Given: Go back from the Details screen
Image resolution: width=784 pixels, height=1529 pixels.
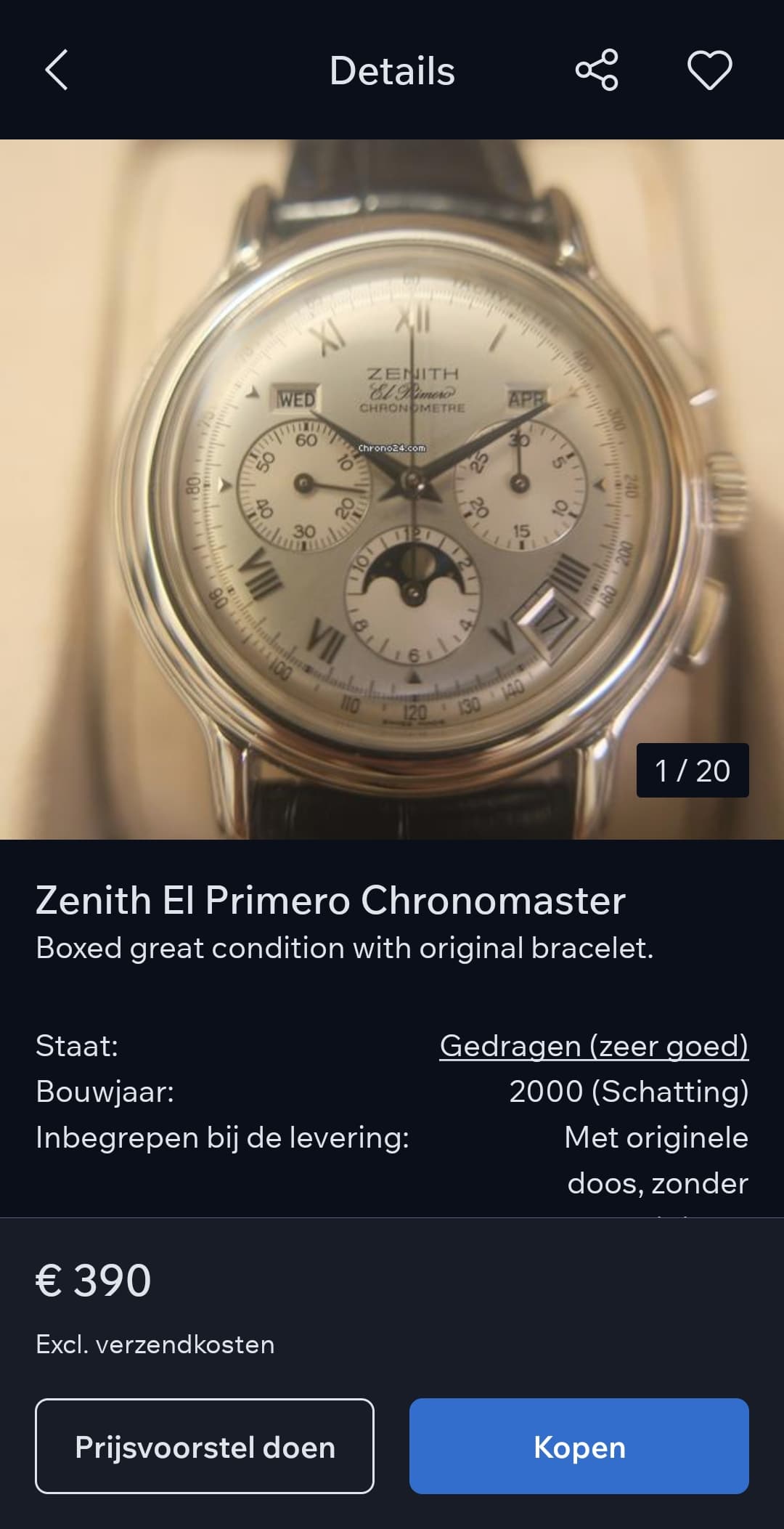Looking at the screenshot, I should (56, 70).
